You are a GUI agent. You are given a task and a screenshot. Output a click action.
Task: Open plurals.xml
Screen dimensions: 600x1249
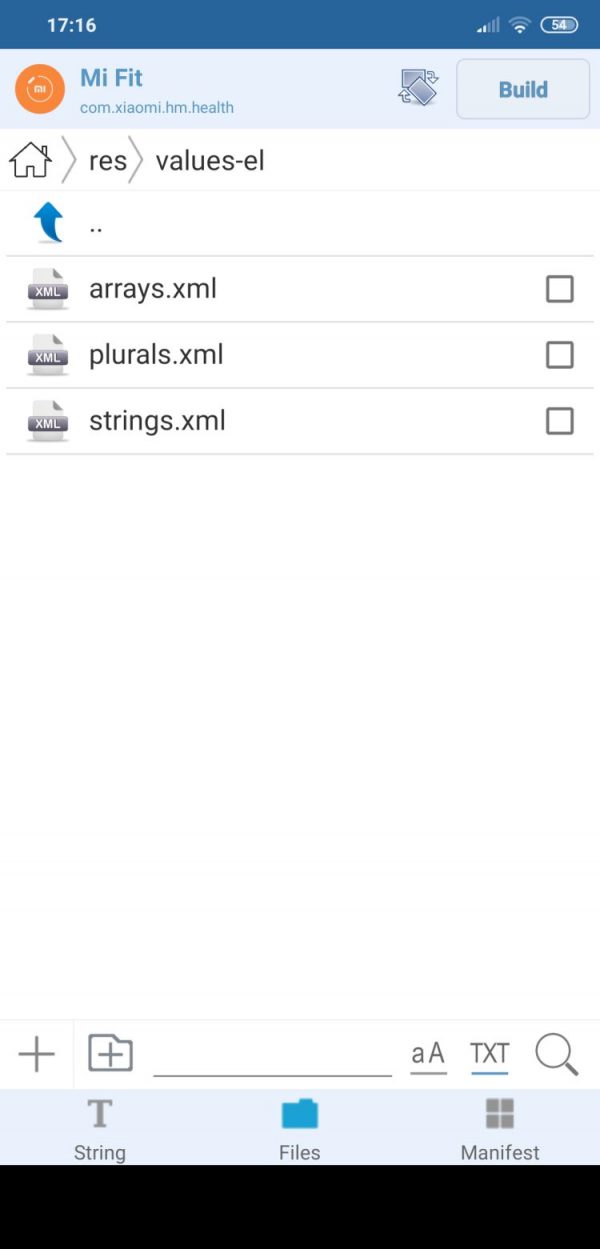tap(156, 355)
